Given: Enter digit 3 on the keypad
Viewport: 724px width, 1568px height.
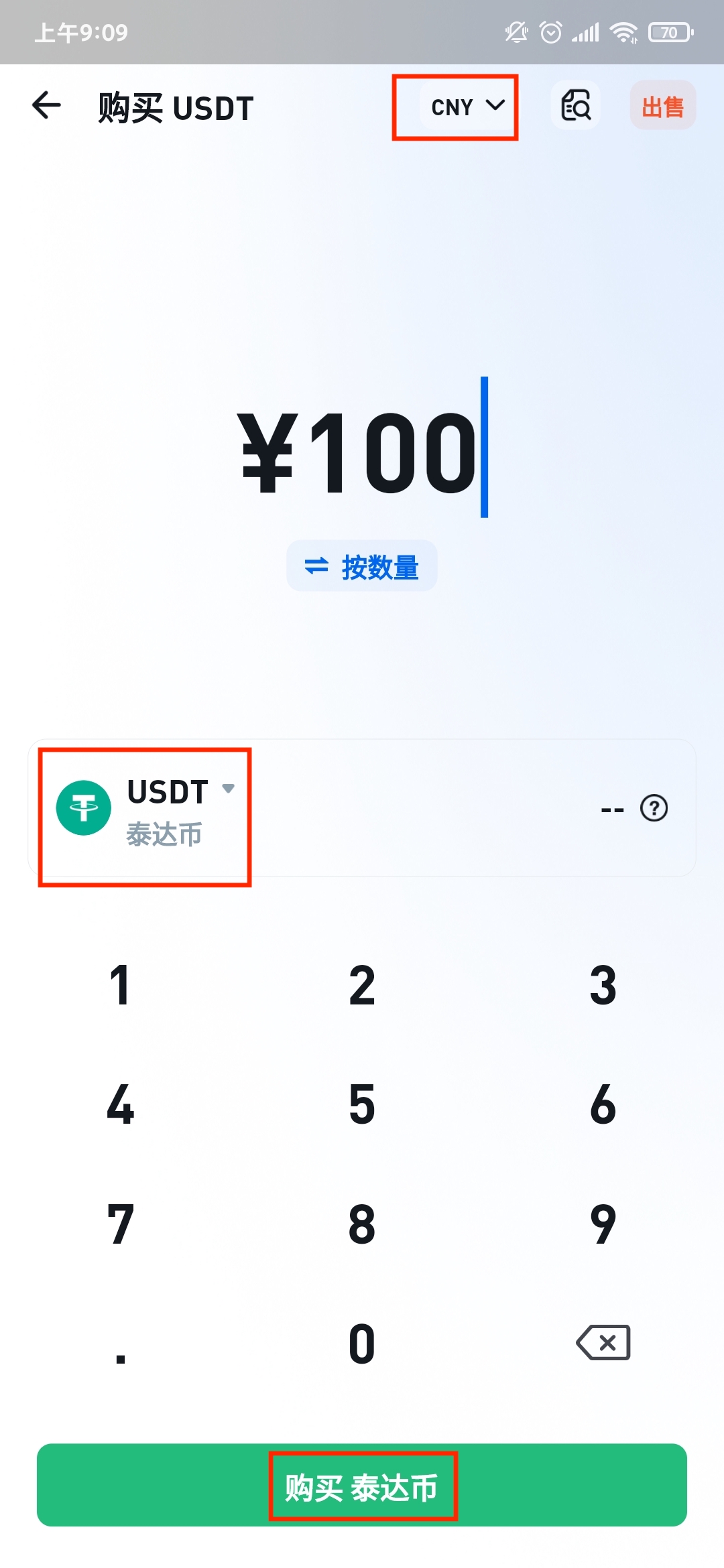Looking at the screenshot, I should tap(603, 986).
